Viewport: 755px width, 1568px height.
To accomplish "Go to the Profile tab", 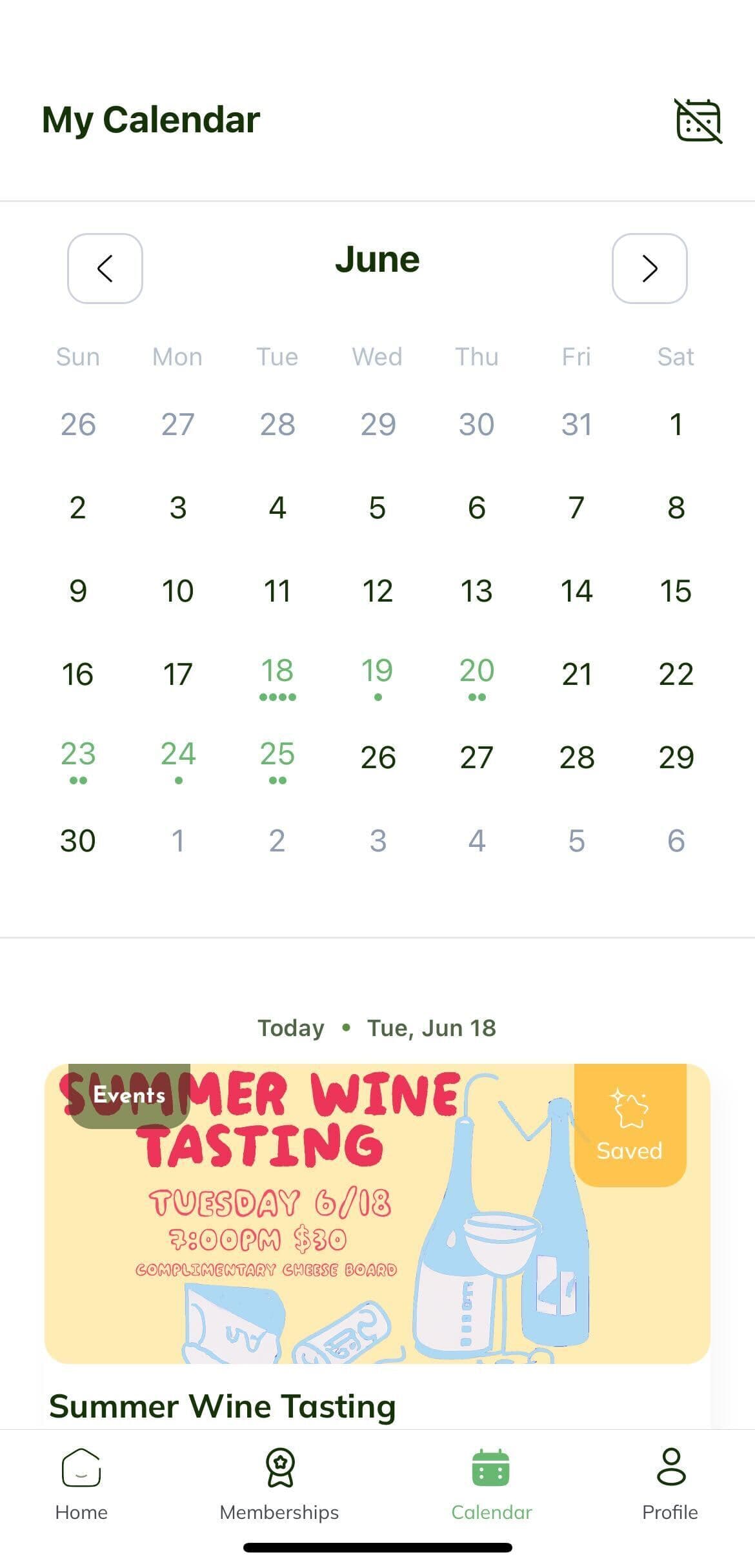I will [670, 1481].
